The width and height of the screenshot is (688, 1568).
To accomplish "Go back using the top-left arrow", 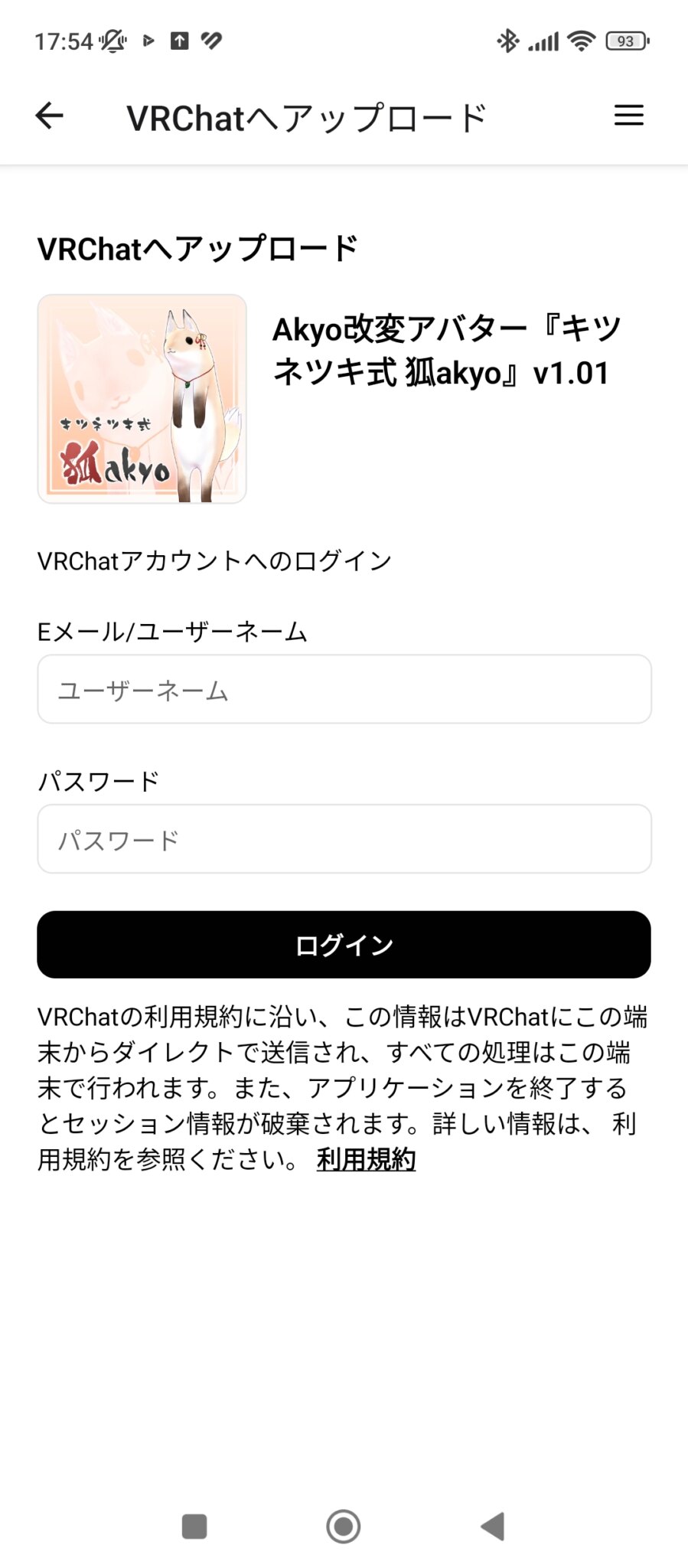I will pos(50,116).
